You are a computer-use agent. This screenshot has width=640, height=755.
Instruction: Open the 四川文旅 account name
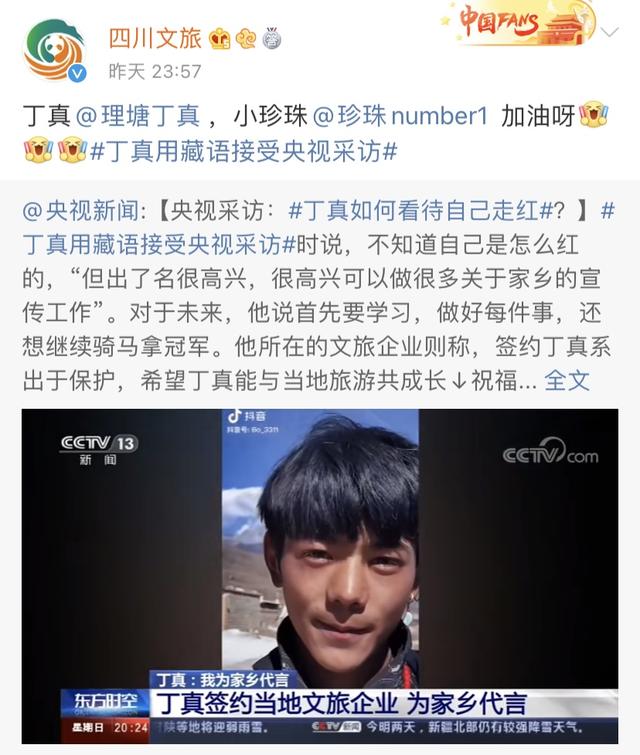point(154,39)
